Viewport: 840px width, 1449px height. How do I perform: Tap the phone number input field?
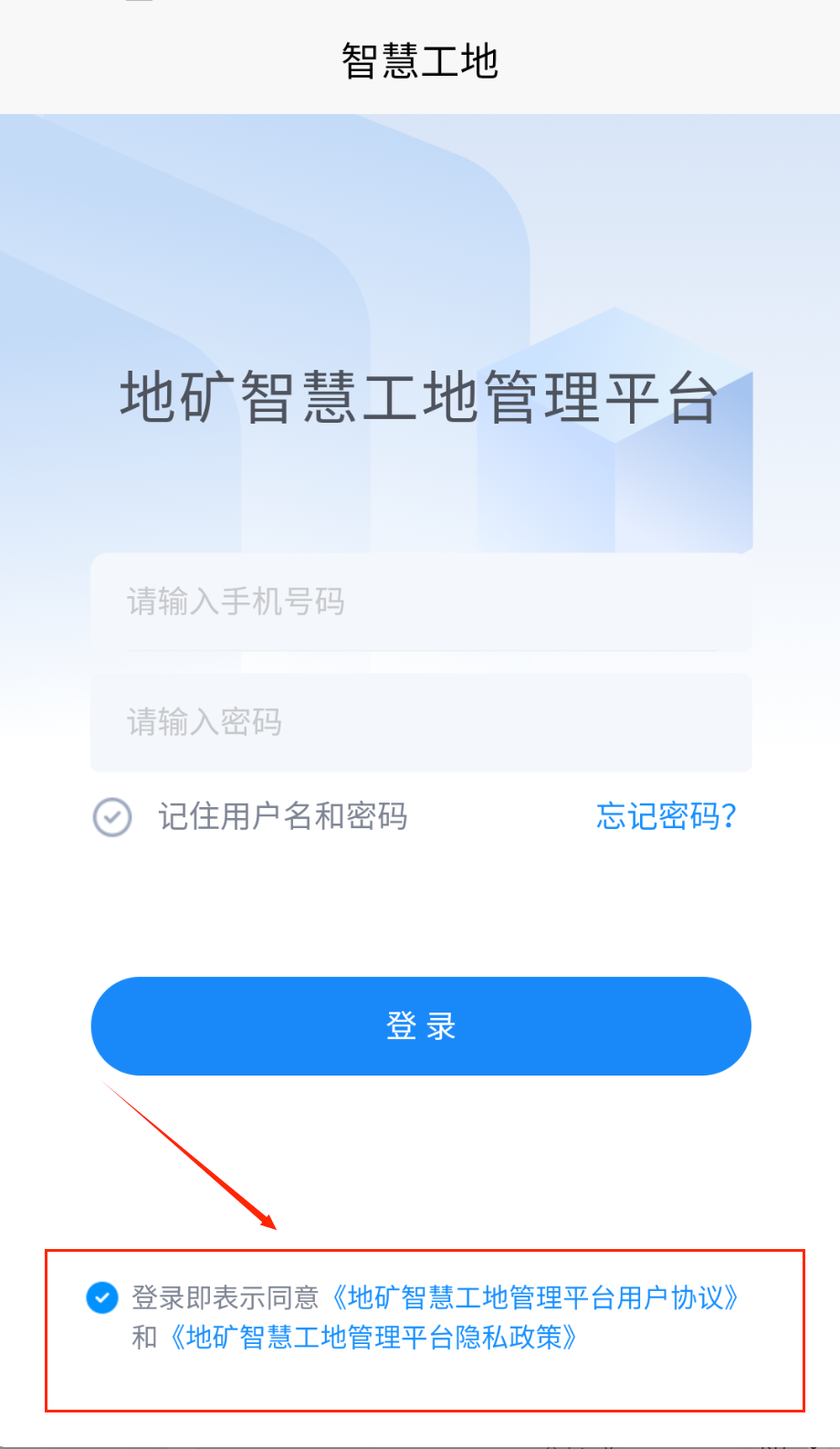click(420, 602)
